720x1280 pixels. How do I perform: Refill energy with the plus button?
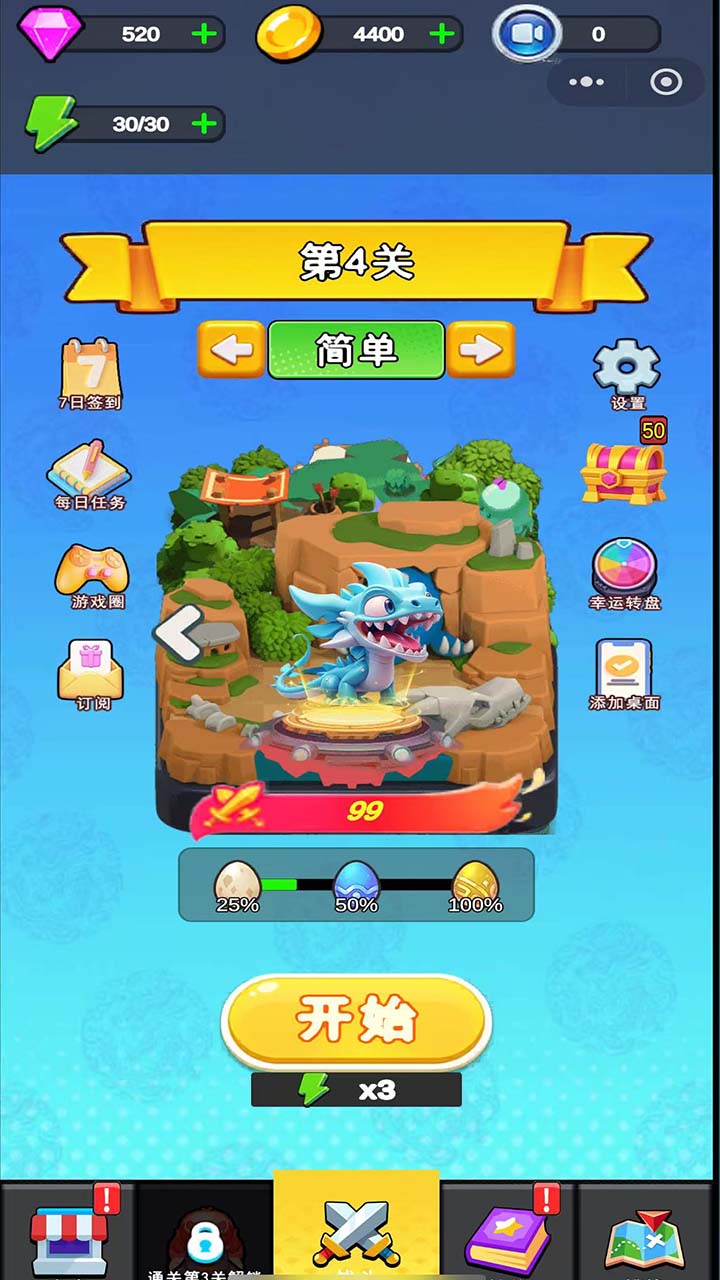[x=204, y=124]
